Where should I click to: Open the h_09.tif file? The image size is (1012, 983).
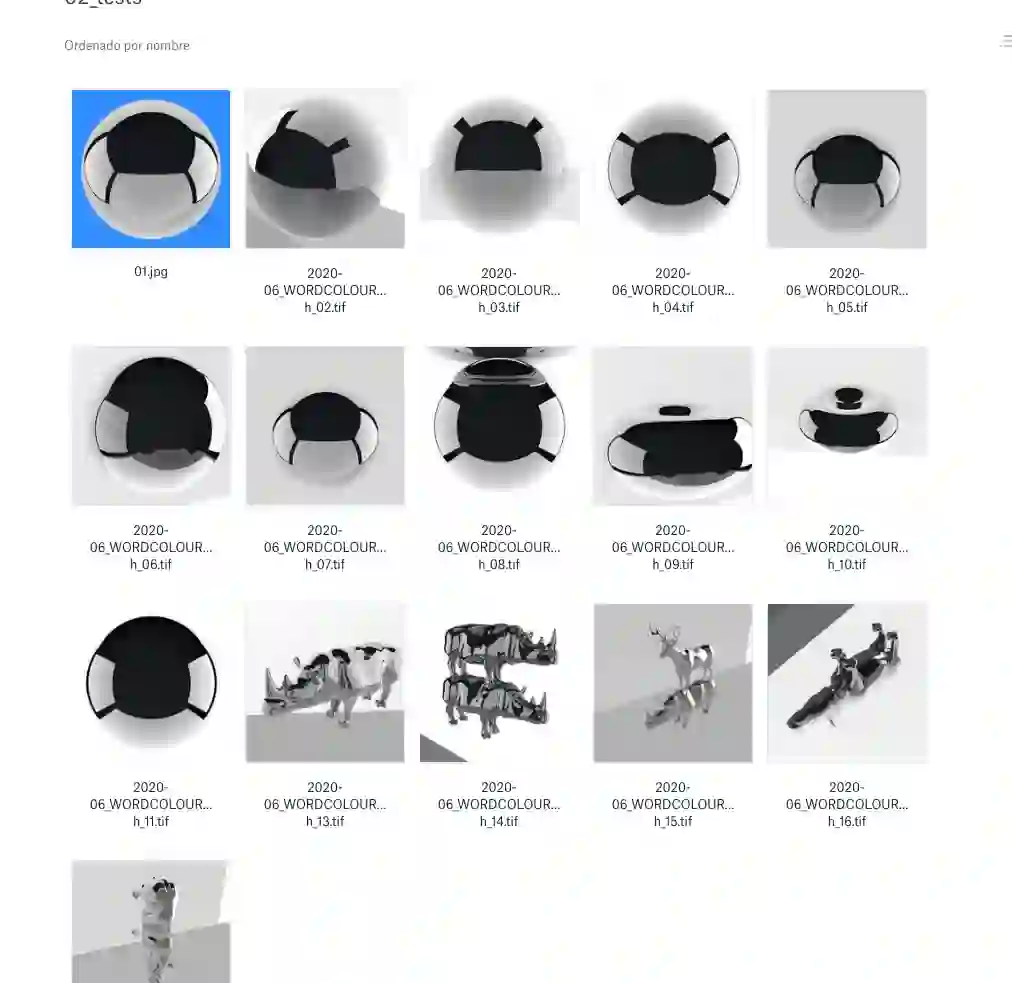(673, 426)
